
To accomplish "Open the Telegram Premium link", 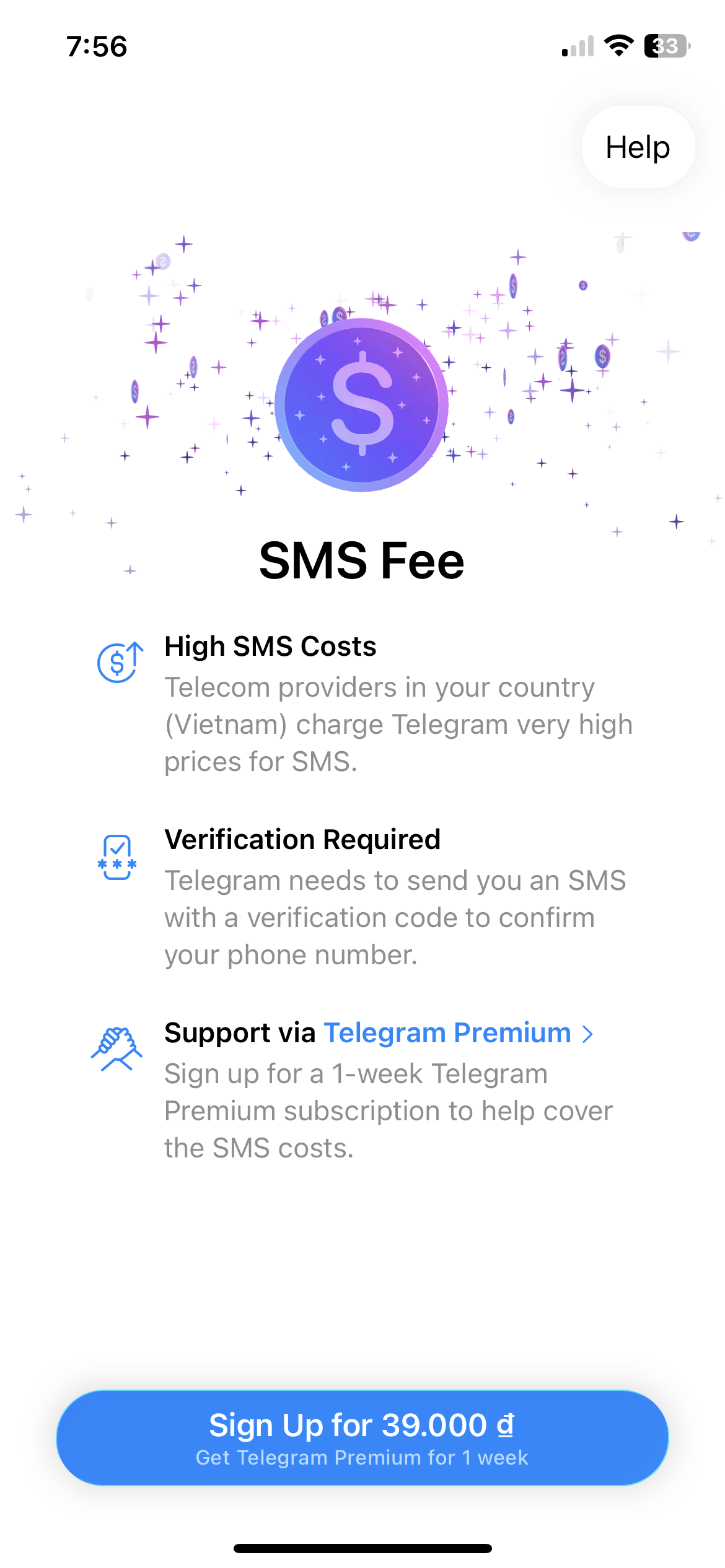I will (459, 1033).
